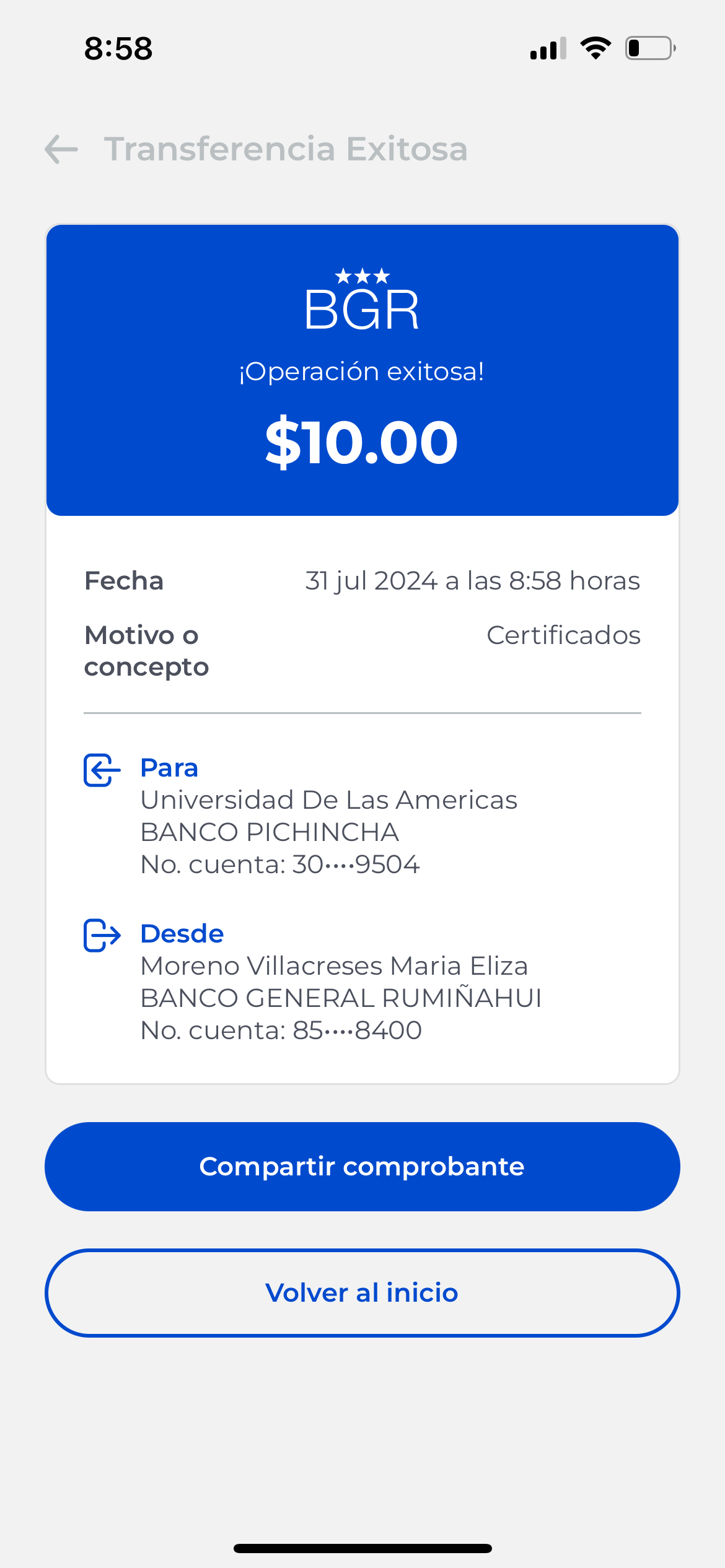Return home with Volver al inicio
725x1568 pixels.
click(362, 1292)
